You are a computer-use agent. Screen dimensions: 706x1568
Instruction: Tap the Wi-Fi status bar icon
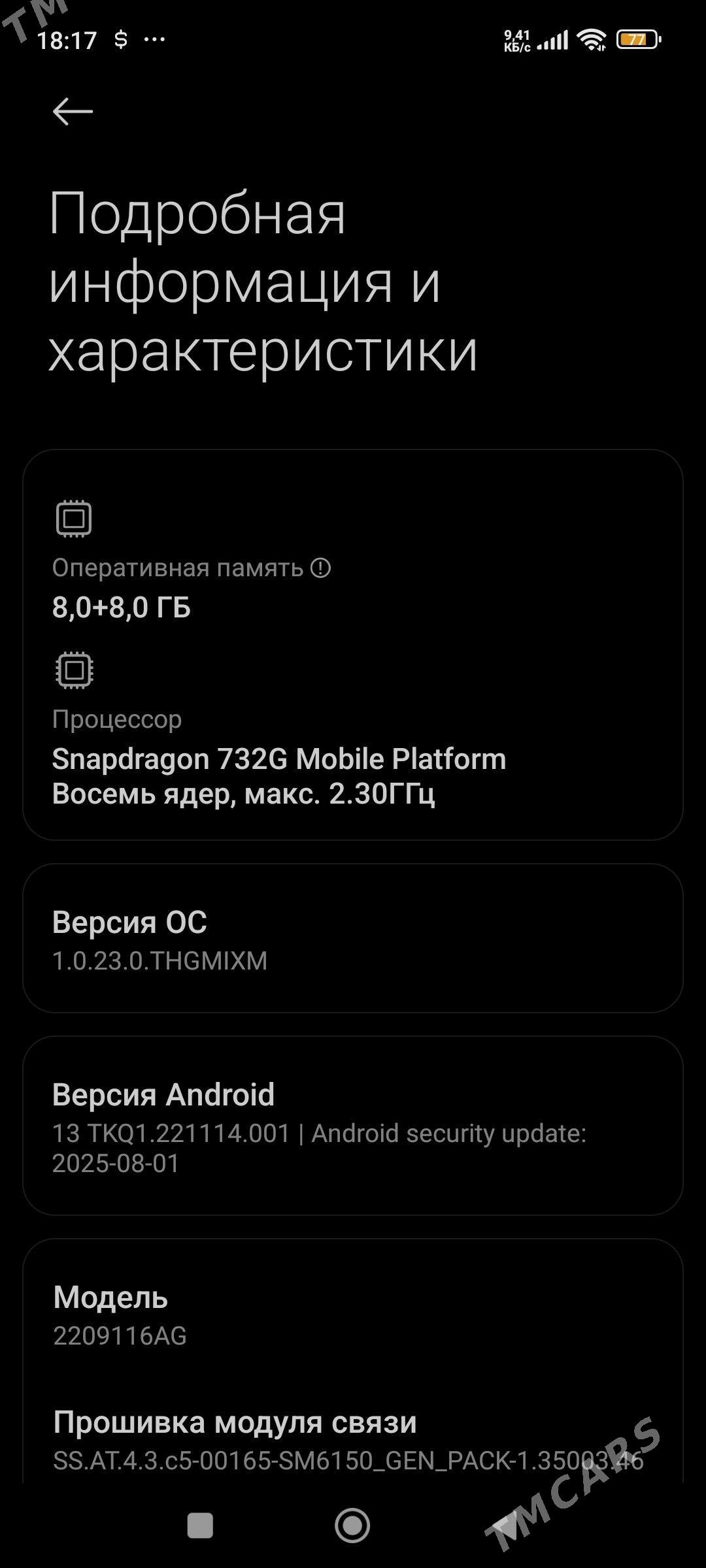(592, 41)
